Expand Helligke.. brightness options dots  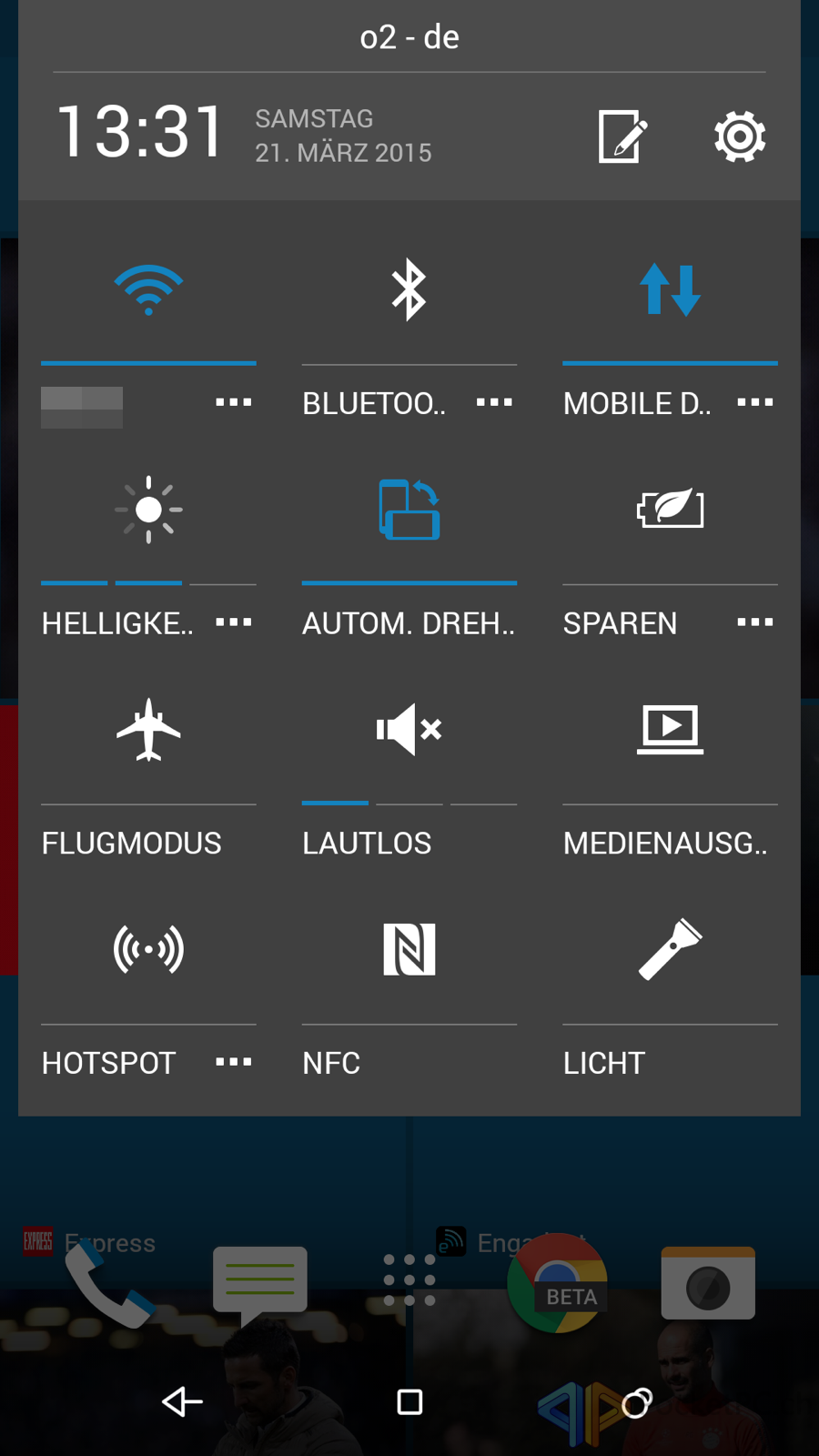click(234, 622)
